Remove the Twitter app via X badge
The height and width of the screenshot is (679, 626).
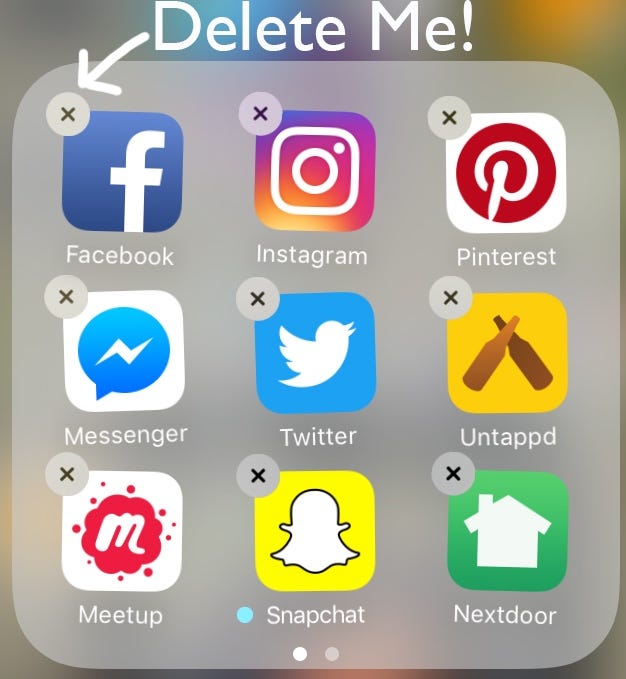(257, 298)
